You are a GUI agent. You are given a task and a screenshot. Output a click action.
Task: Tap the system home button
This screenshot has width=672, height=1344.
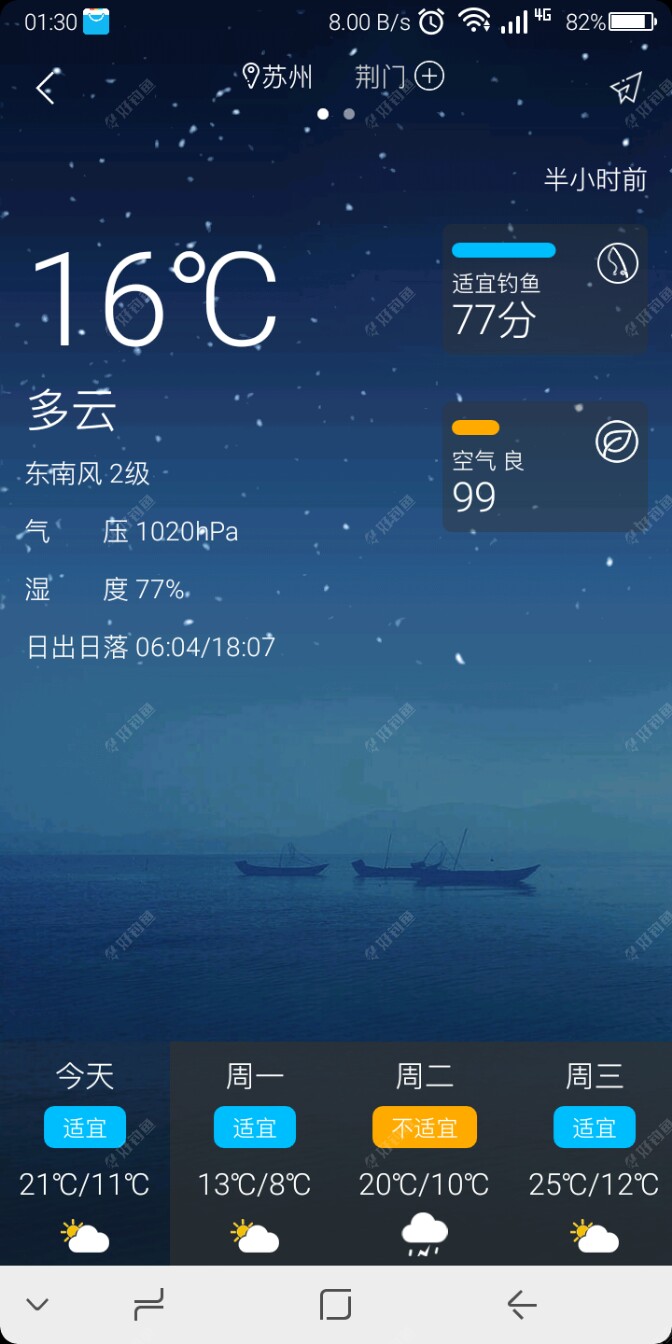point(335,1304)
